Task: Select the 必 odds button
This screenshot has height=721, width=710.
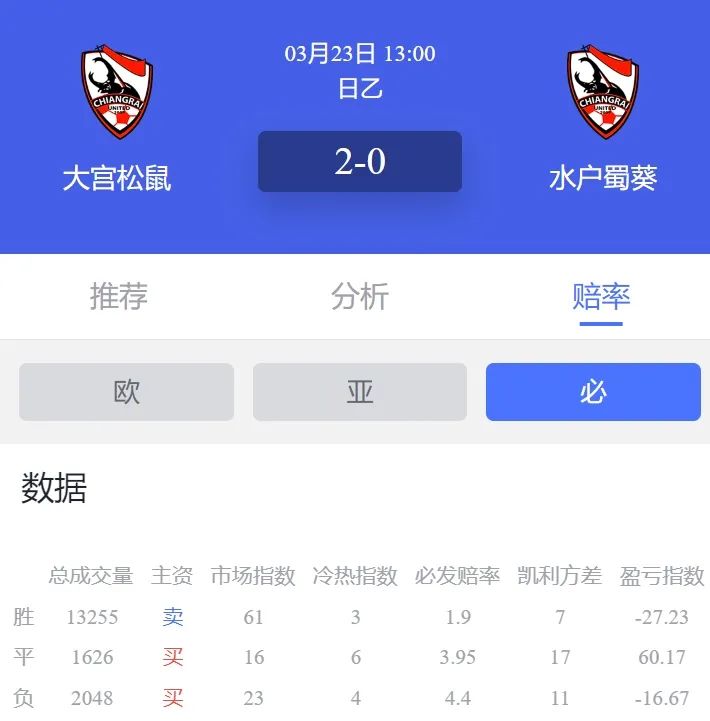Action: point(593,392)
